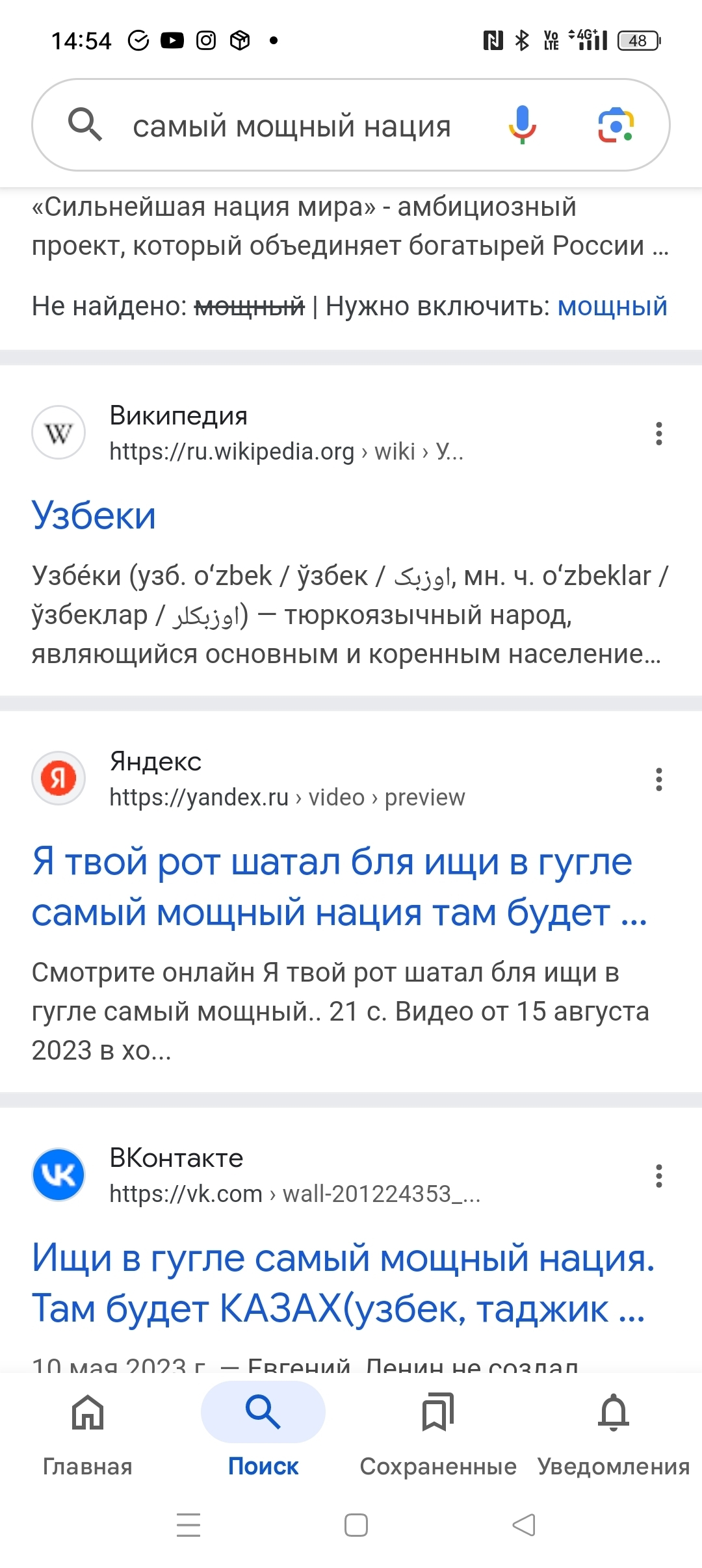Open the Wikipedia result "Узбеки"
The height and width of the screenshot is (1568, 702).
tap(94, 516)
